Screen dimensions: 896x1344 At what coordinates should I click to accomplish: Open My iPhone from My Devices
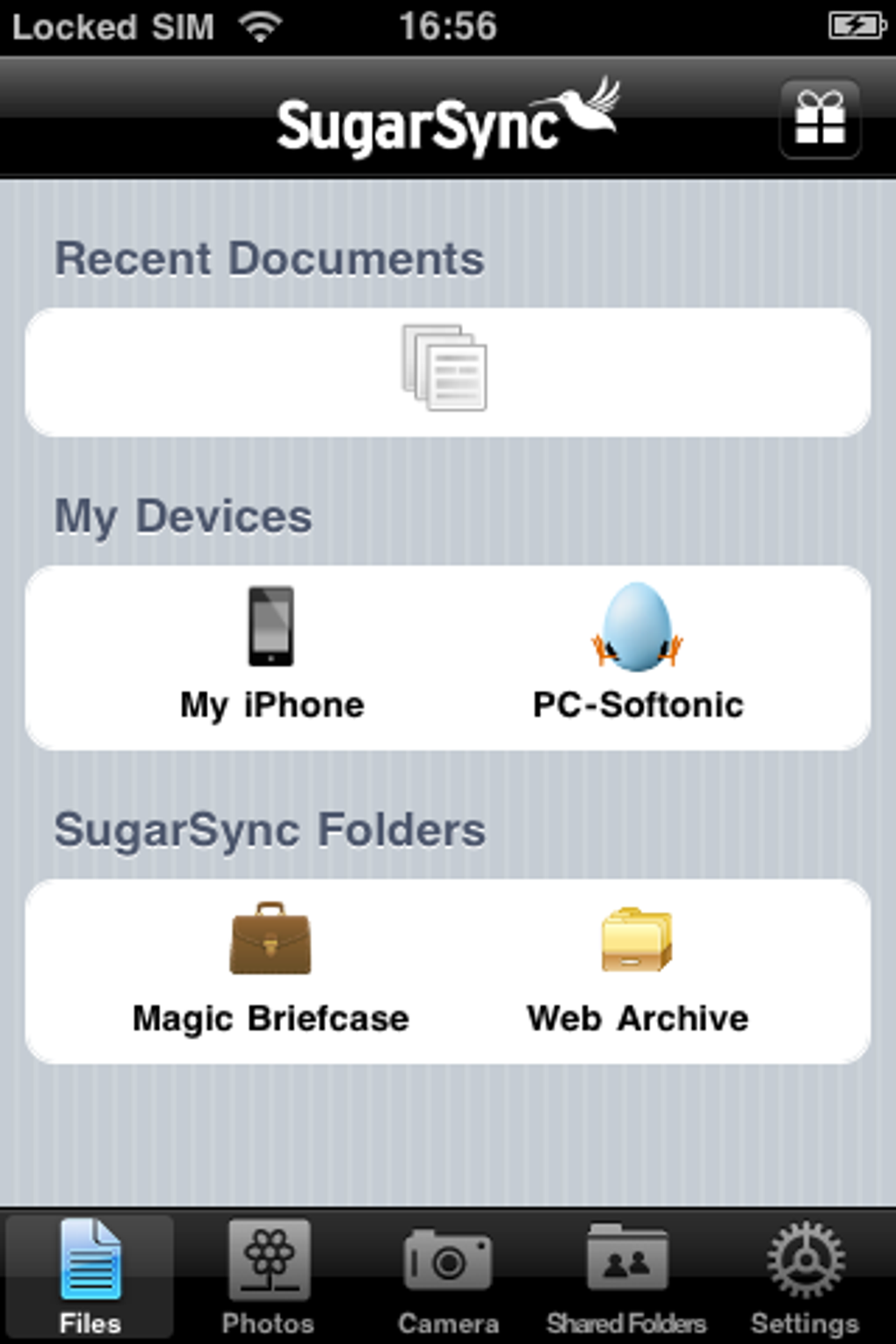272,654
